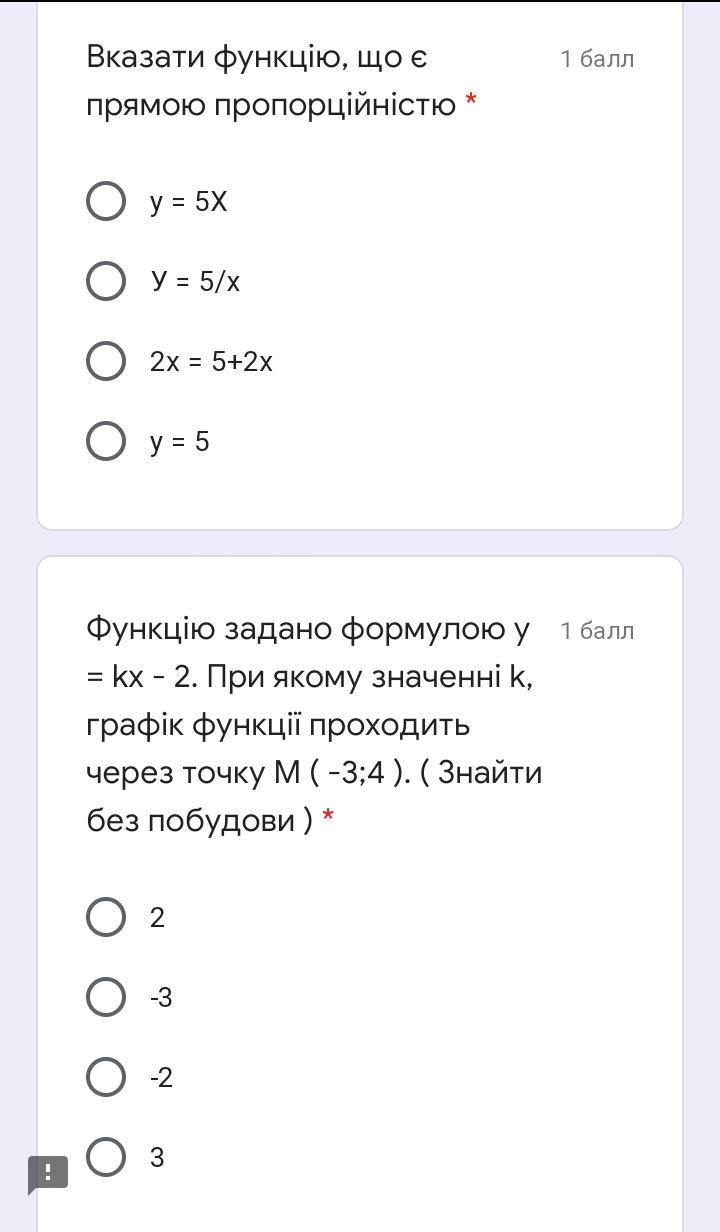This screenshot has width=720, height=1232.
Task: Mark the option y = 5
Action: 106,441
